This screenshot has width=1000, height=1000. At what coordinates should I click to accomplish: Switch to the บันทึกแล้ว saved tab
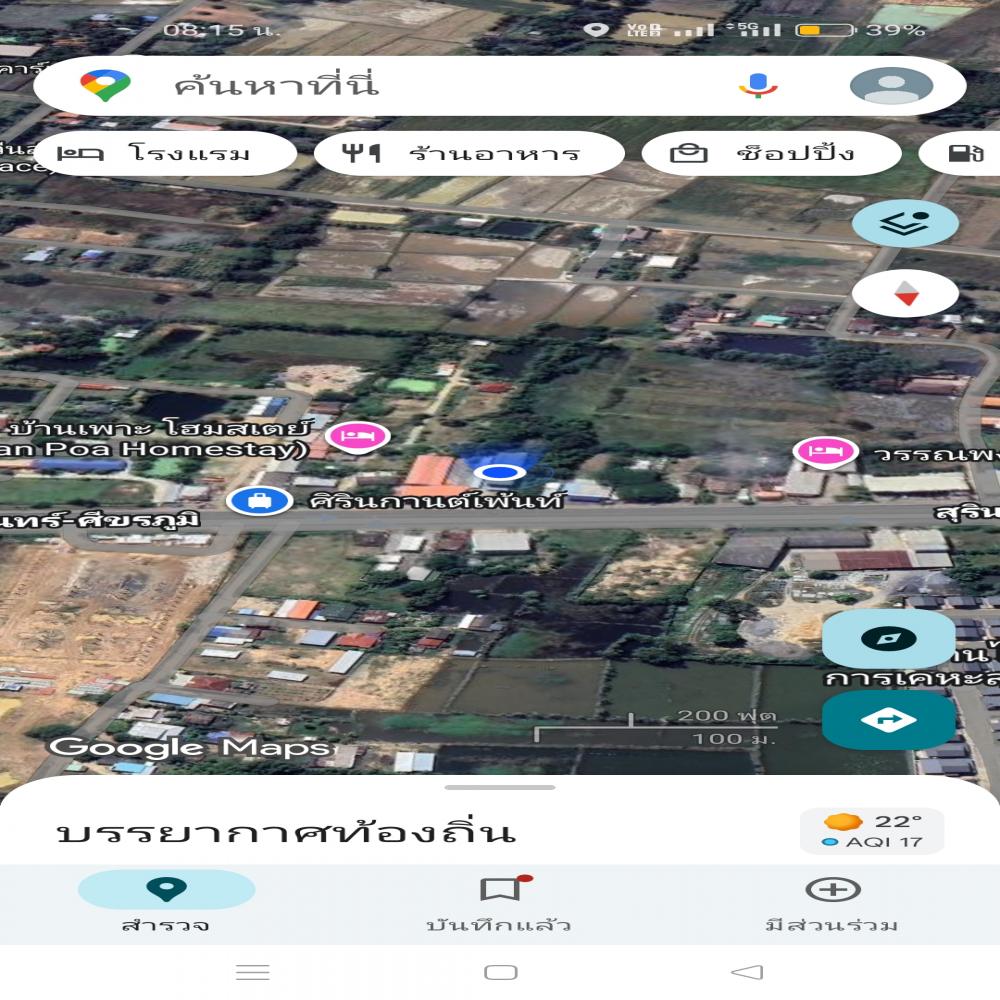(x=499, y=902)
